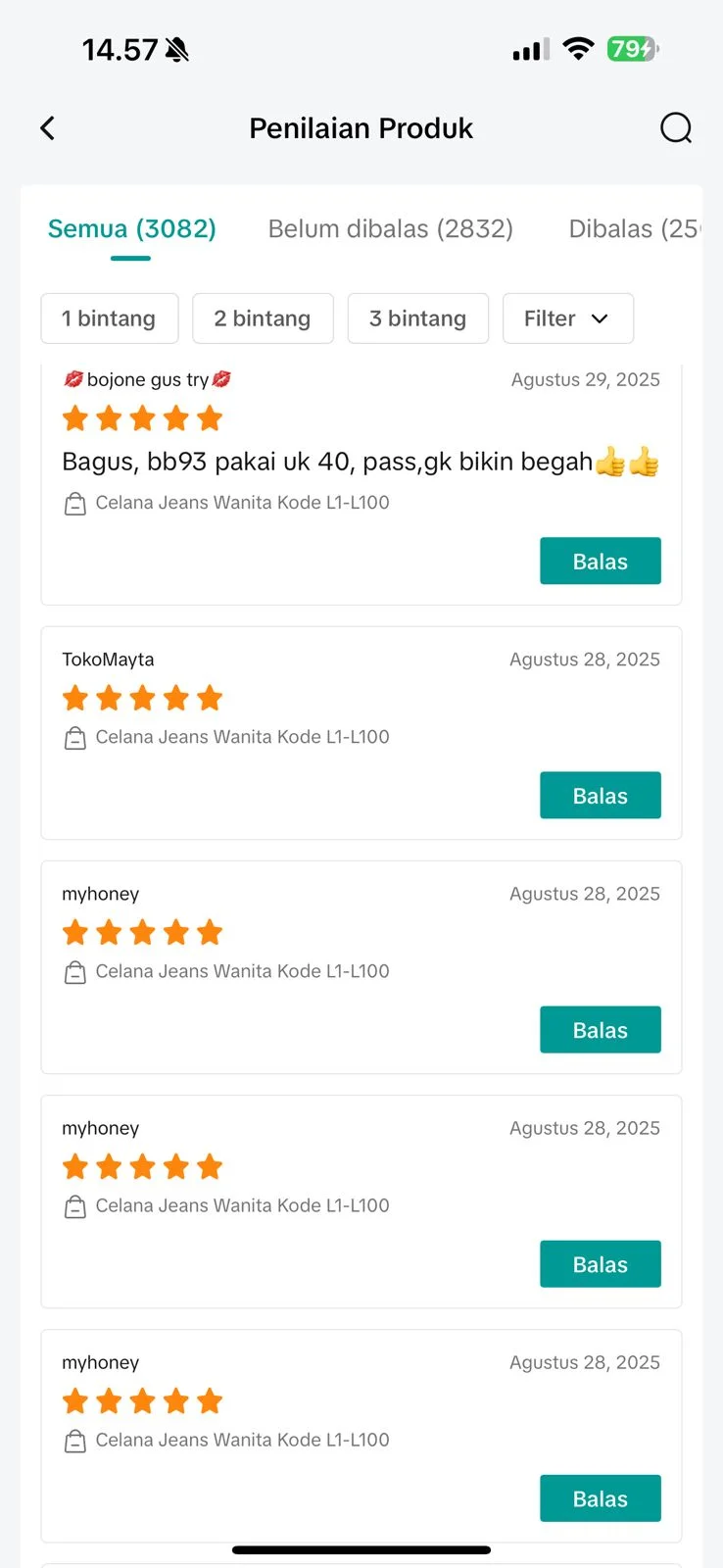723x1568 pixels.
Task: Tap the fifth star on bojone gus try's review
Action: click(x=210, y=417)
